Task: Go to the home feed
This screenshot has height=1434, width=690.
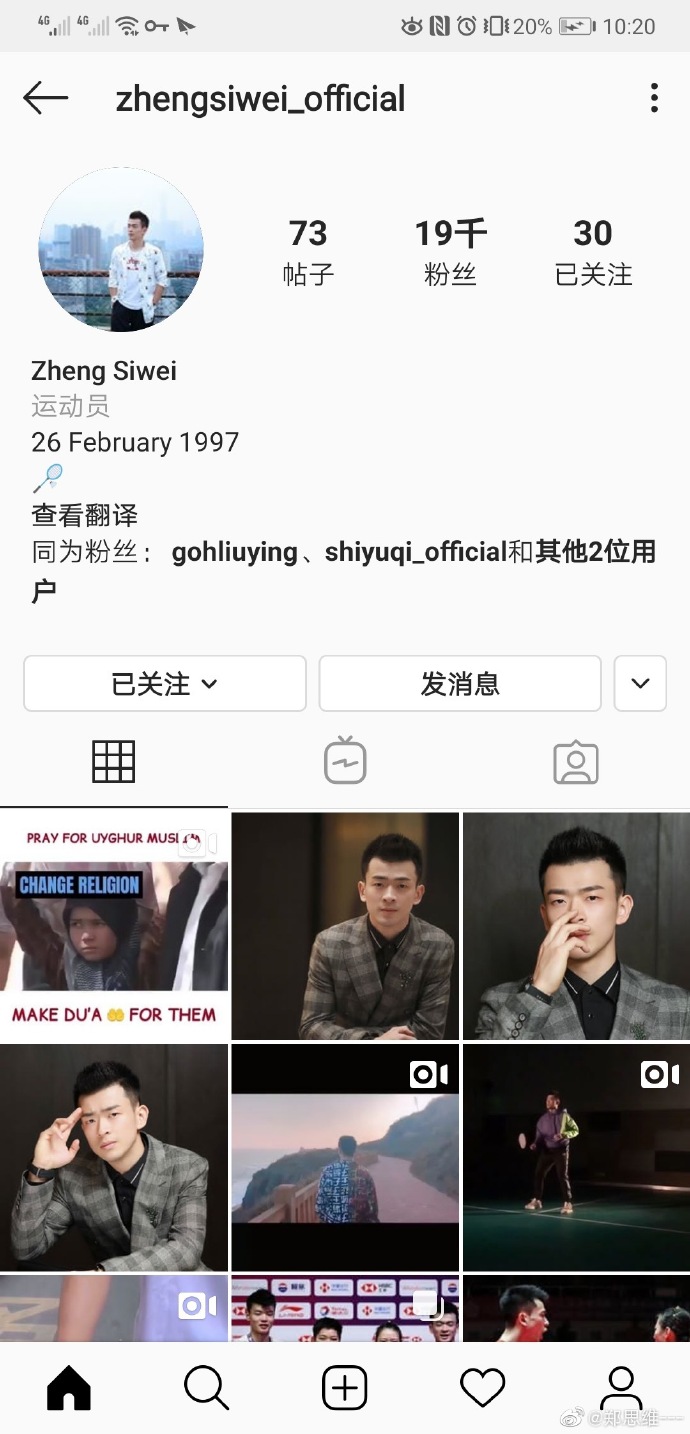Action: point(69,1388)
